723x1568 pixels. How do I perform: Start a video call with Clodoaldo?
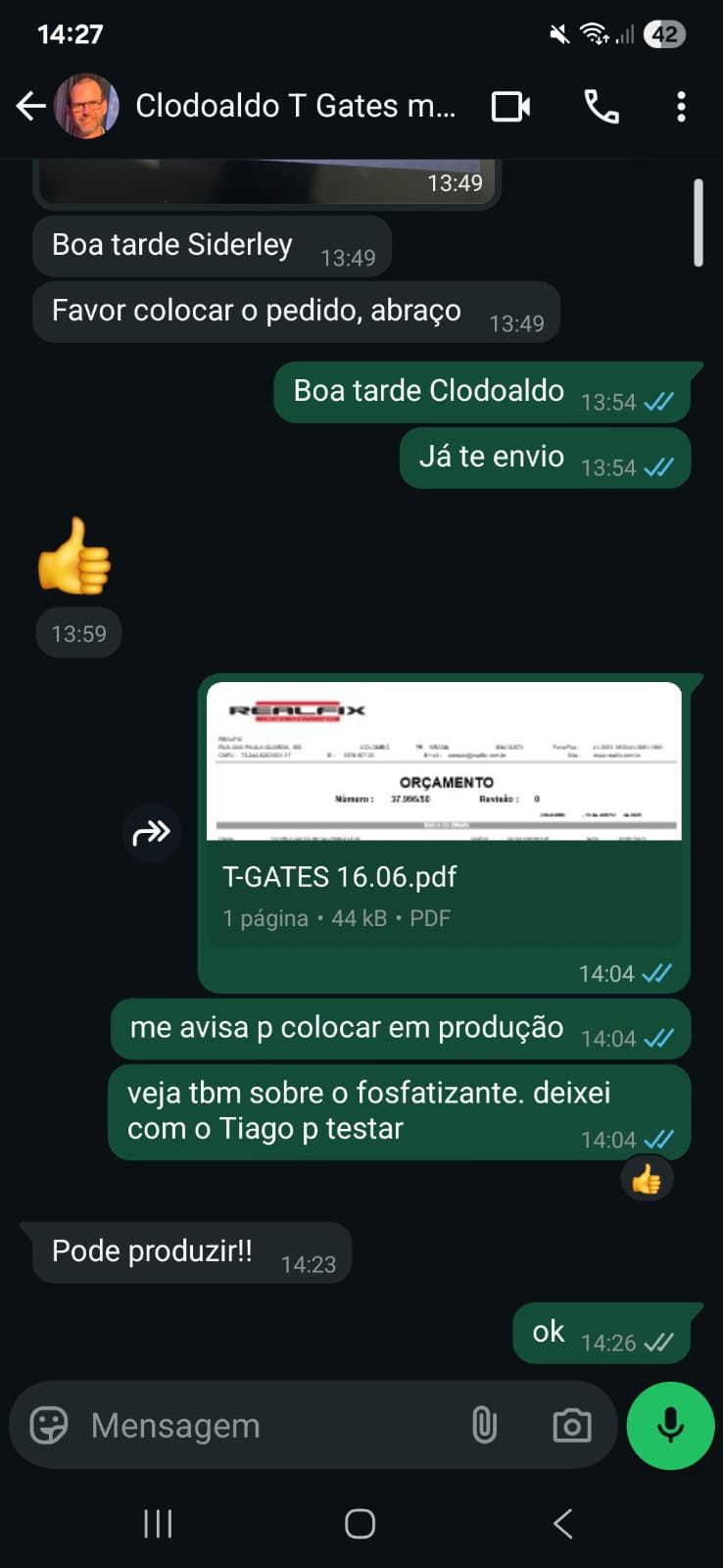click(510, 106)
